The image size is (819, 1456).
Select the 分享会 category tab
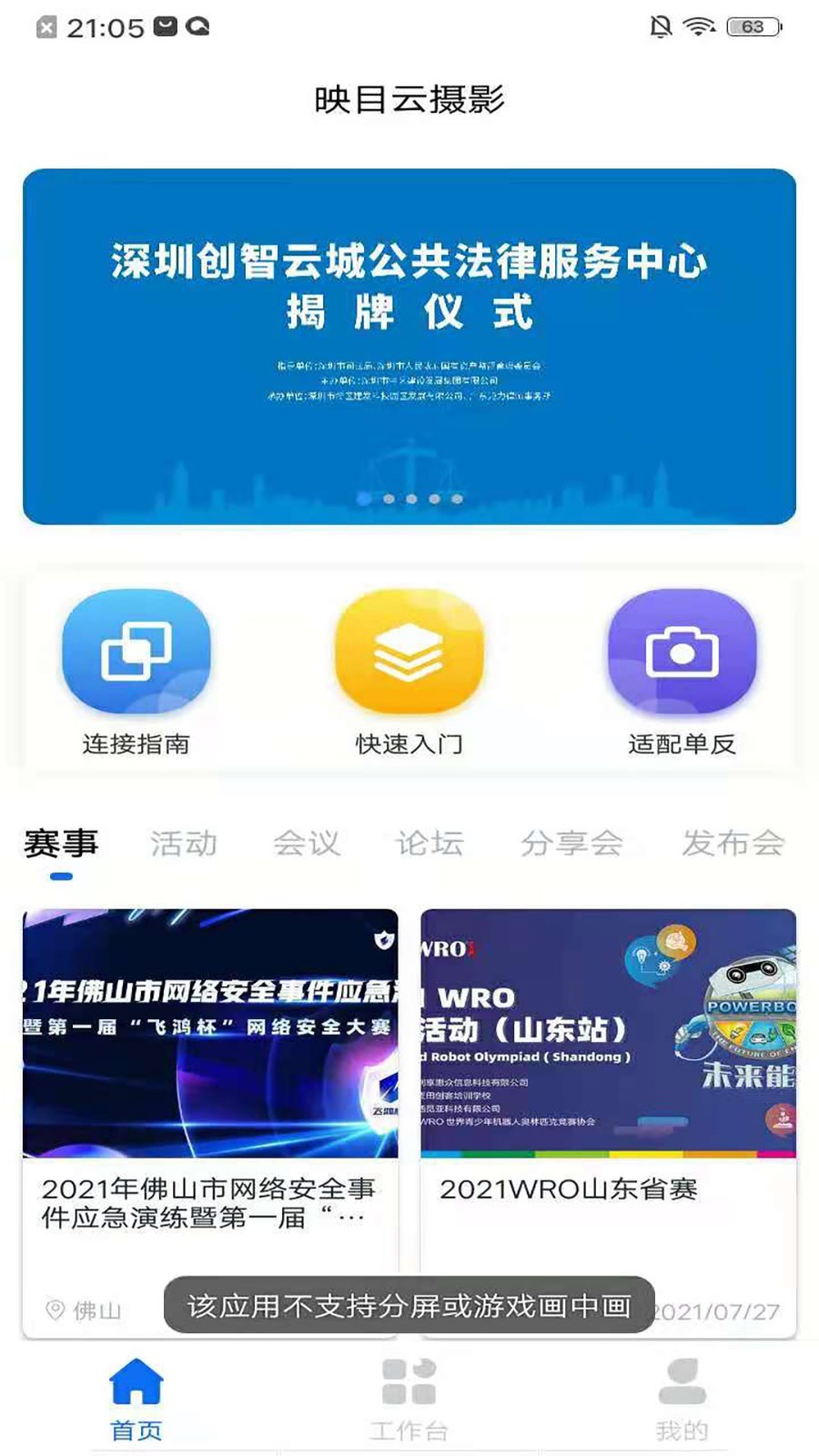(x=571, y=844)
